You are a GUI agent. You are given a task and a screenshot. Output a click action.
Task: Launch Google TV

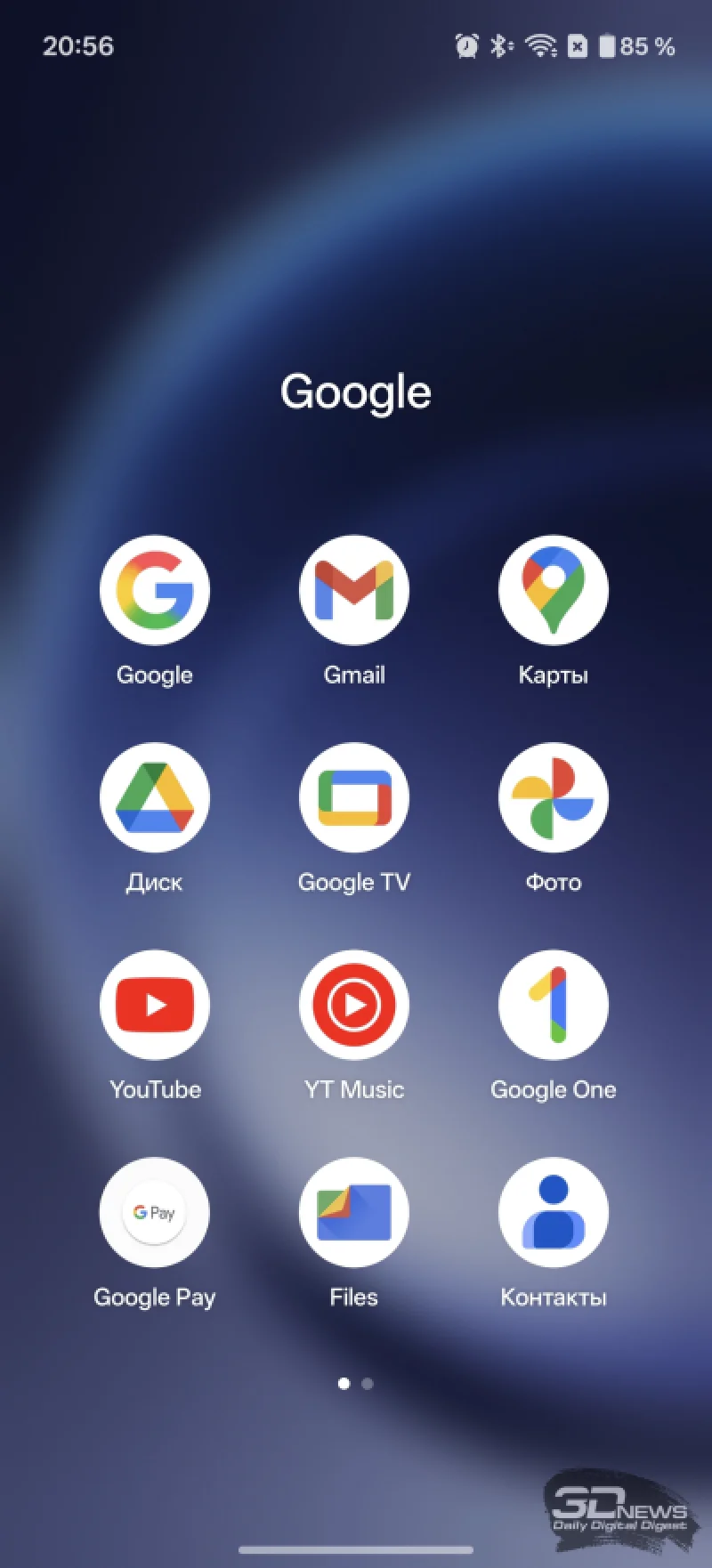click(x=354, y=797)
